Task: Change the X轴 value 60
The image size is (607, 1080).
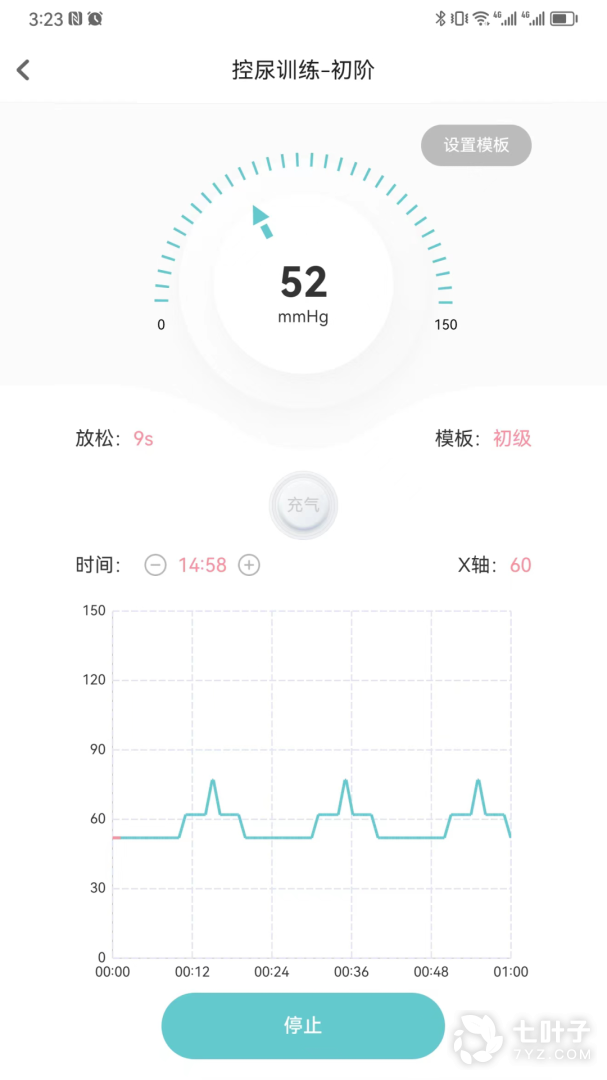Action: point(520,565)
